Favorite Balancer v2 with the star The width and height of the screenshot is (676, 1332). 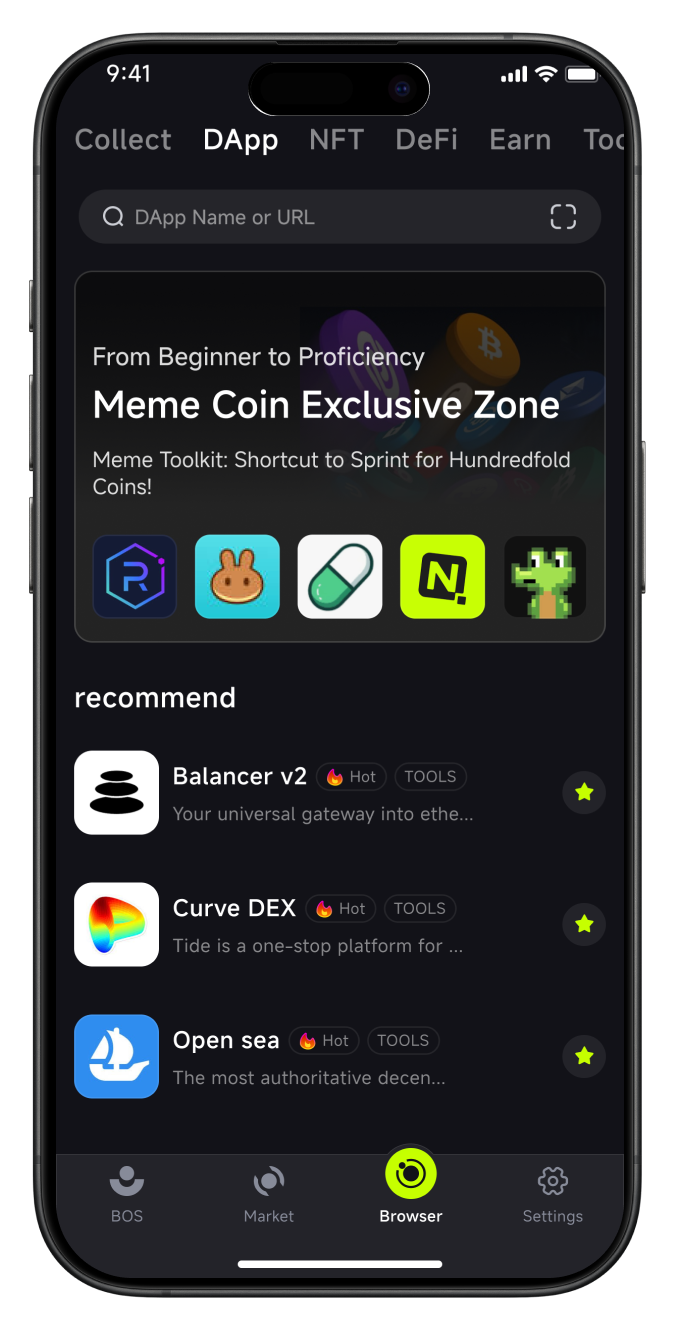coord(584,793)
